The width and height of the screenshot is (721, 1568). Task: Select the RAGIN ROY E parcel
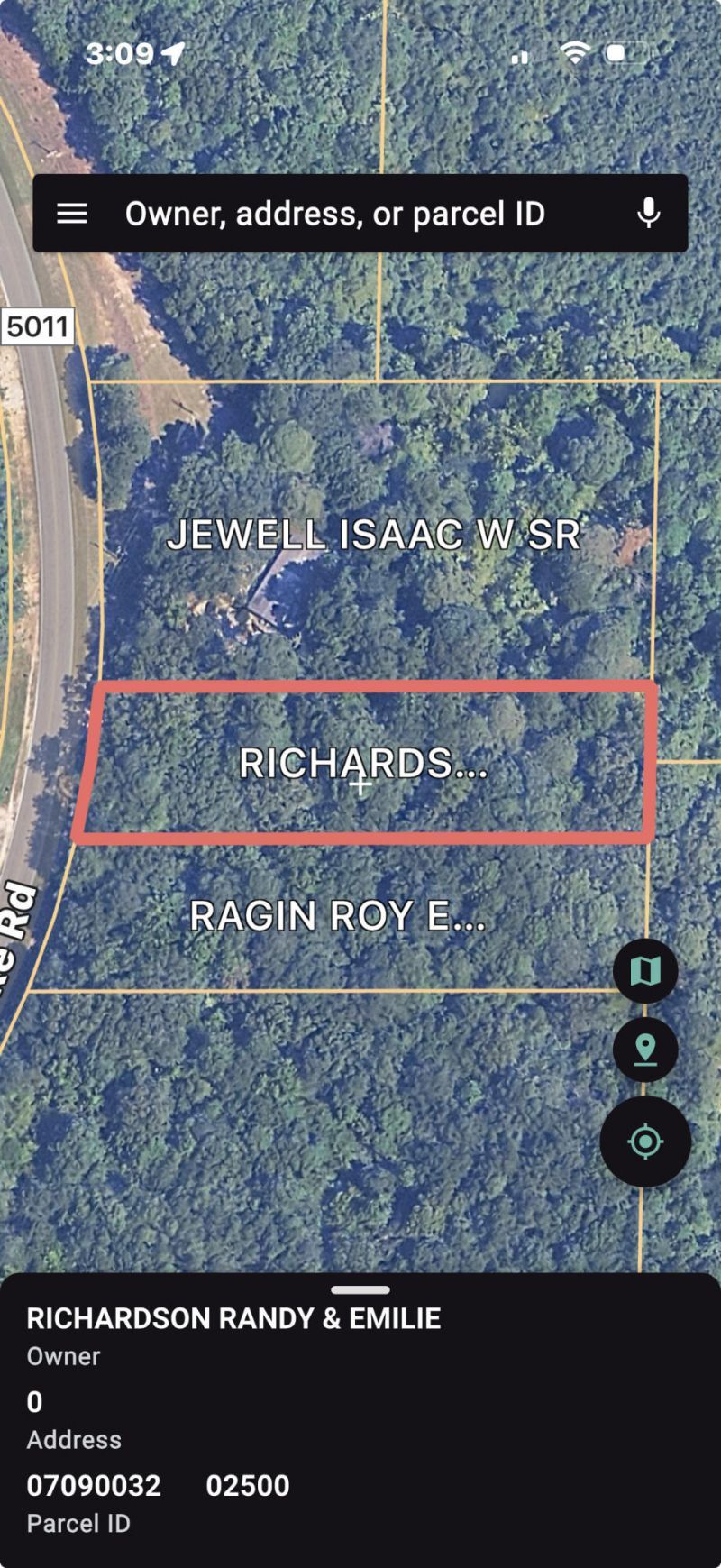[337, 917]
